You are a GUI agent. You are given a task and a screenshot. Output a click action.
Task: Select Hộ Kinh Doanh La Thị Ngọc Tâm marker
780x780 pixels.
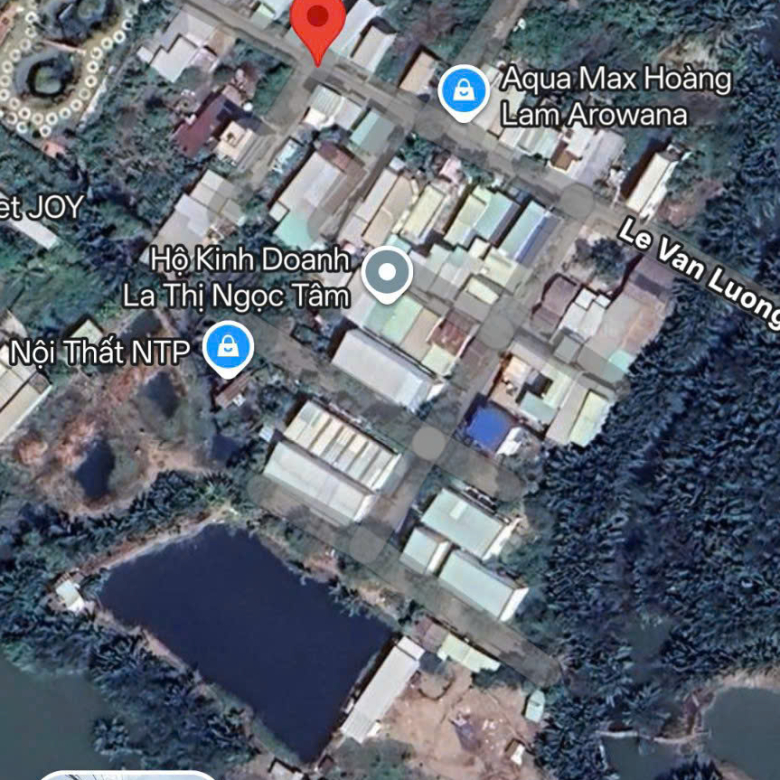pos(386,274)
